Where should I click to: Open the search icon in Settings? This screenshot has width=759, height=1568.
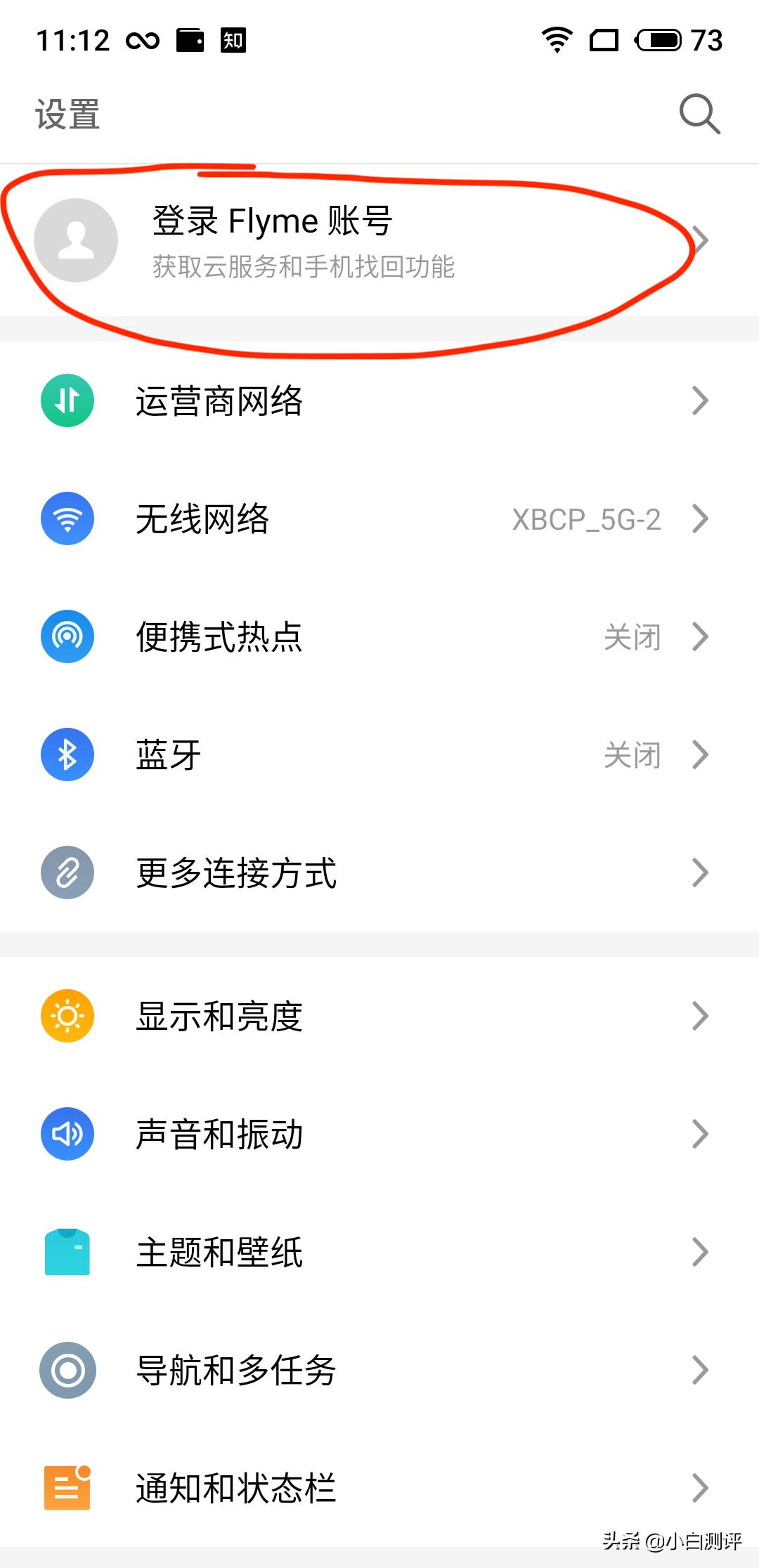(x=699, y=112)
